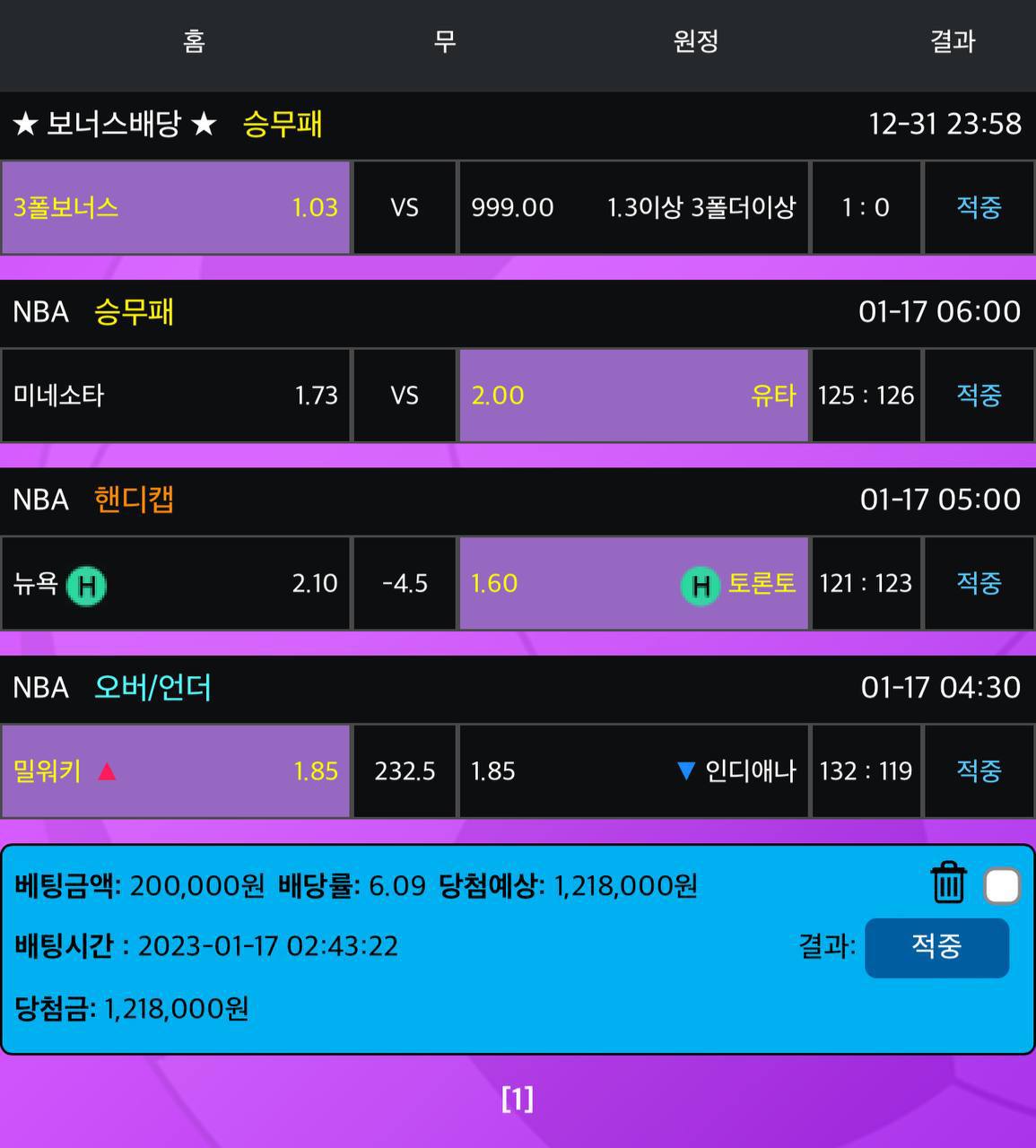Go to page 1
1036x1148 pixels.
coord(518,1098)
